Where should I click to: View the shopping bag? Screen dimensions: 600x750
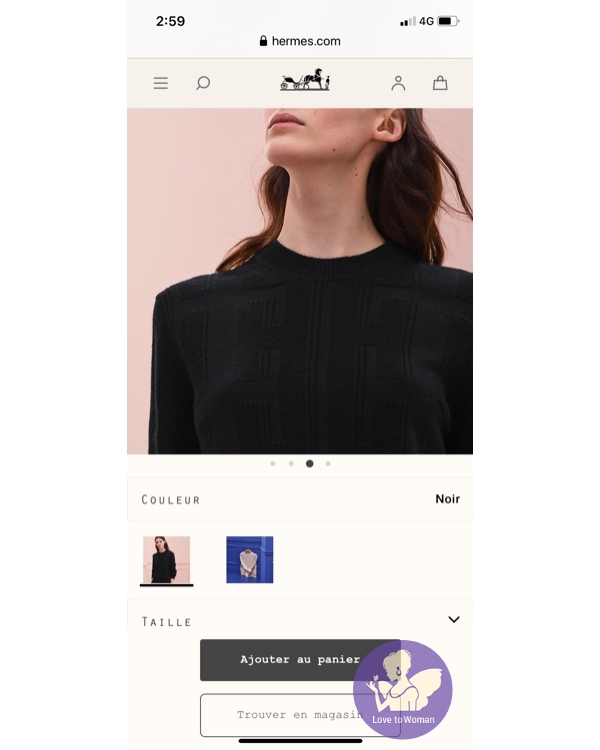pos(440,83)
